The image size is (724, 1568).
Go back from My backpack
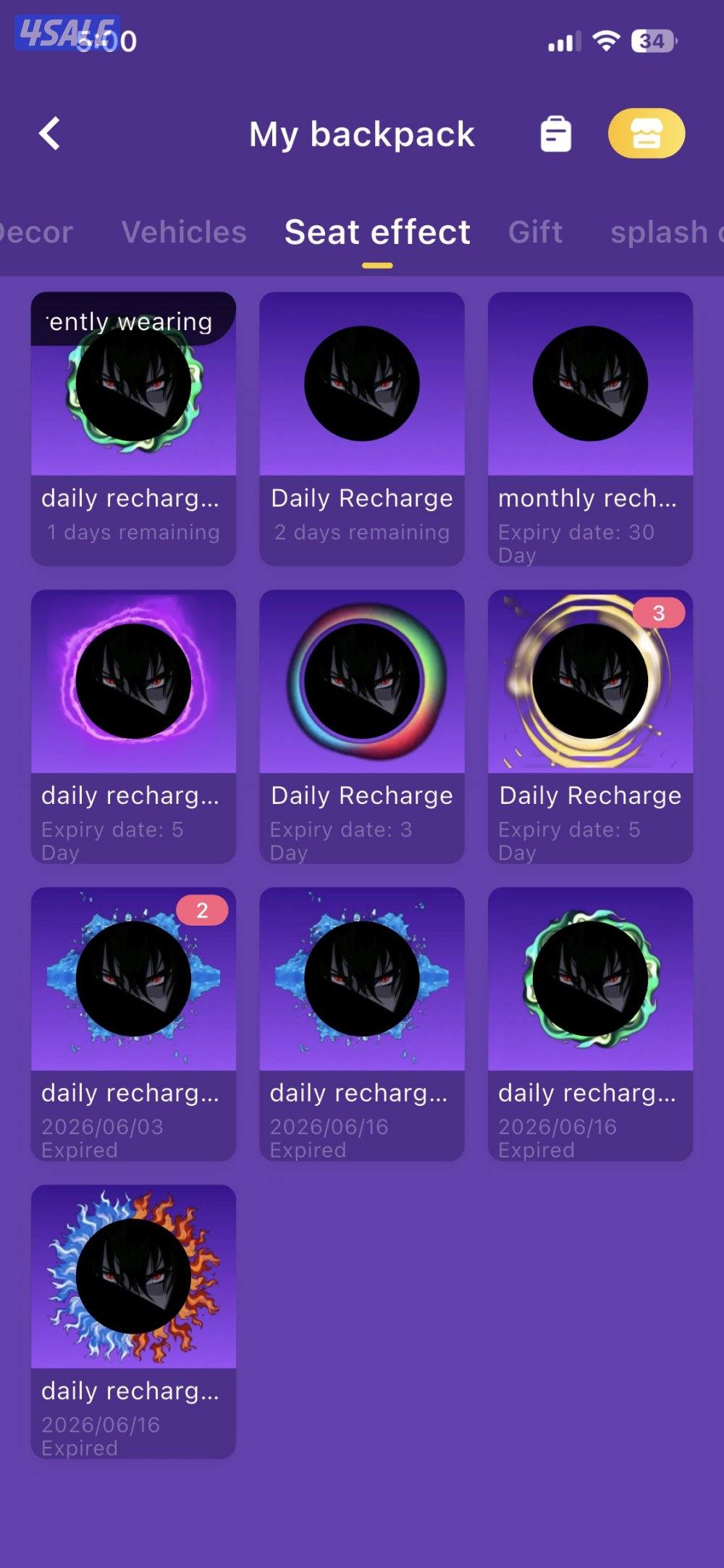[x=49, y=134]
